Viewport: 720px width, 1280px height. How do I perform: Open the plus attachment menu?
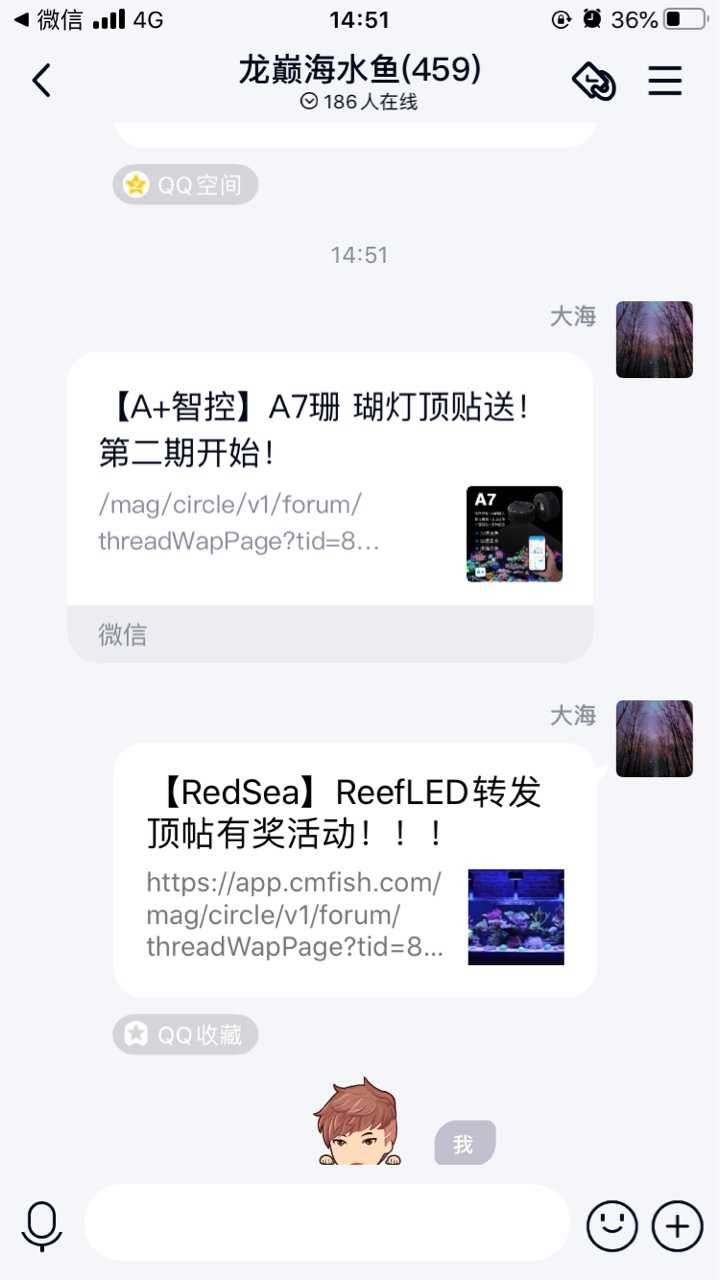(x=677, y=1225)
